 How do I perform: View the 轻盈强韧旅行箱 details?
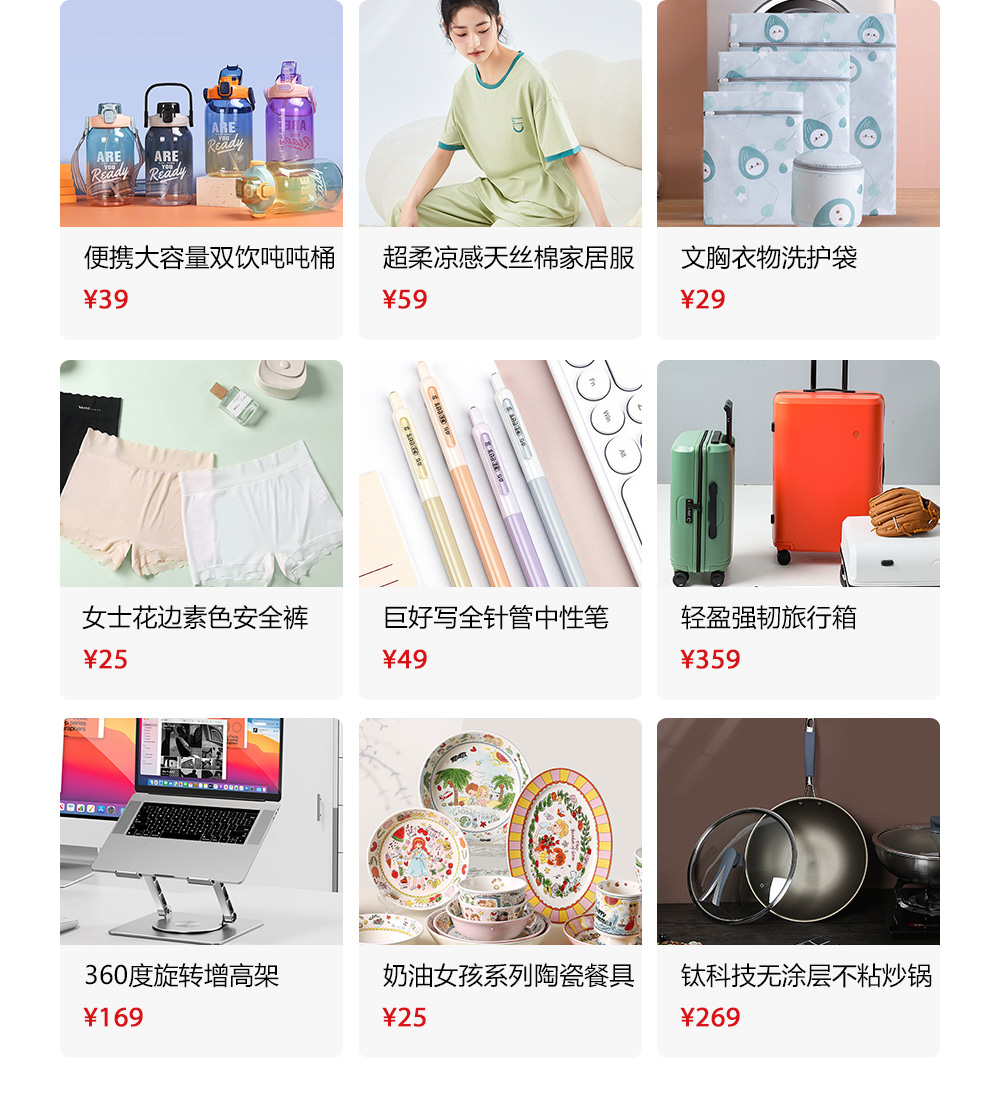coord(798,530)
